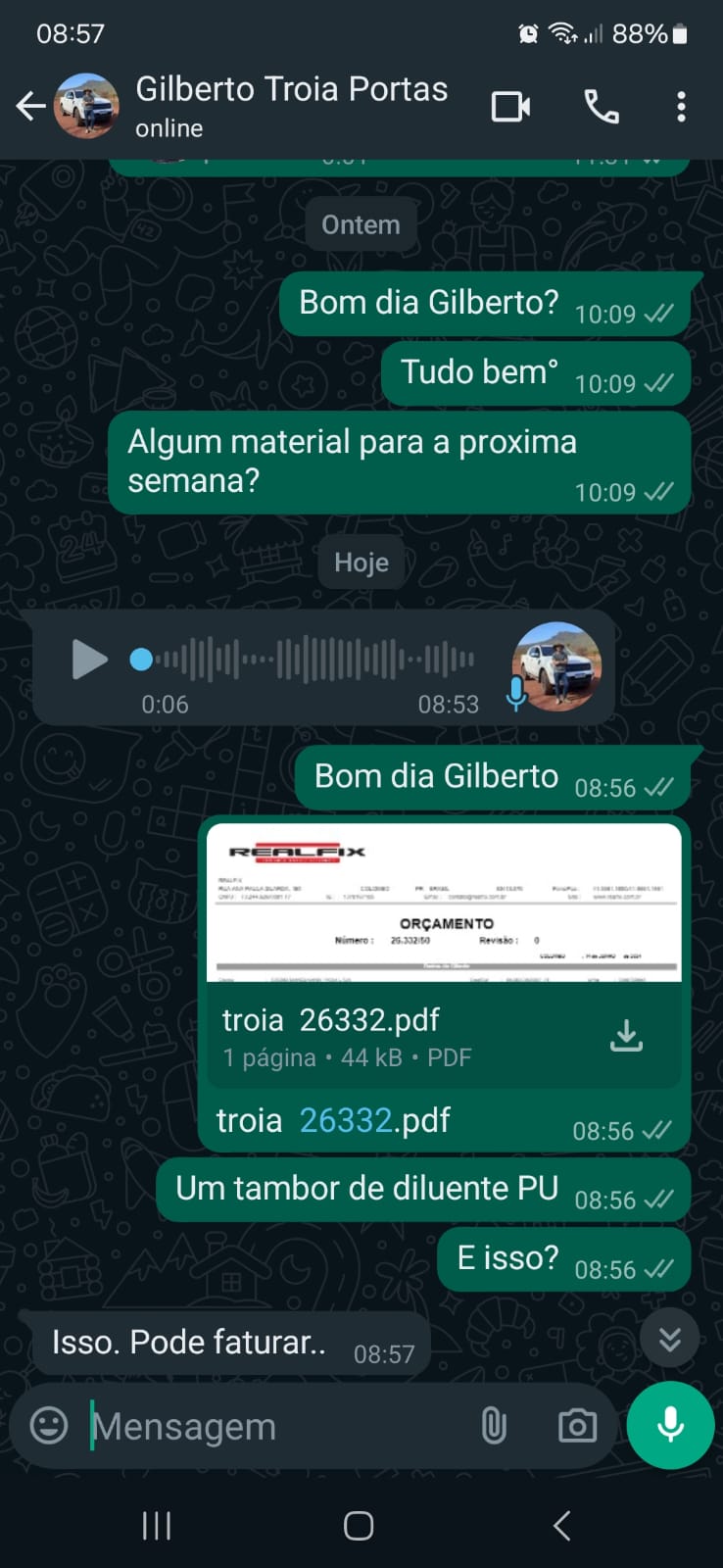723x1568 pixels.
Task: Open the system recent apps view
Action: coord(157,1525)
